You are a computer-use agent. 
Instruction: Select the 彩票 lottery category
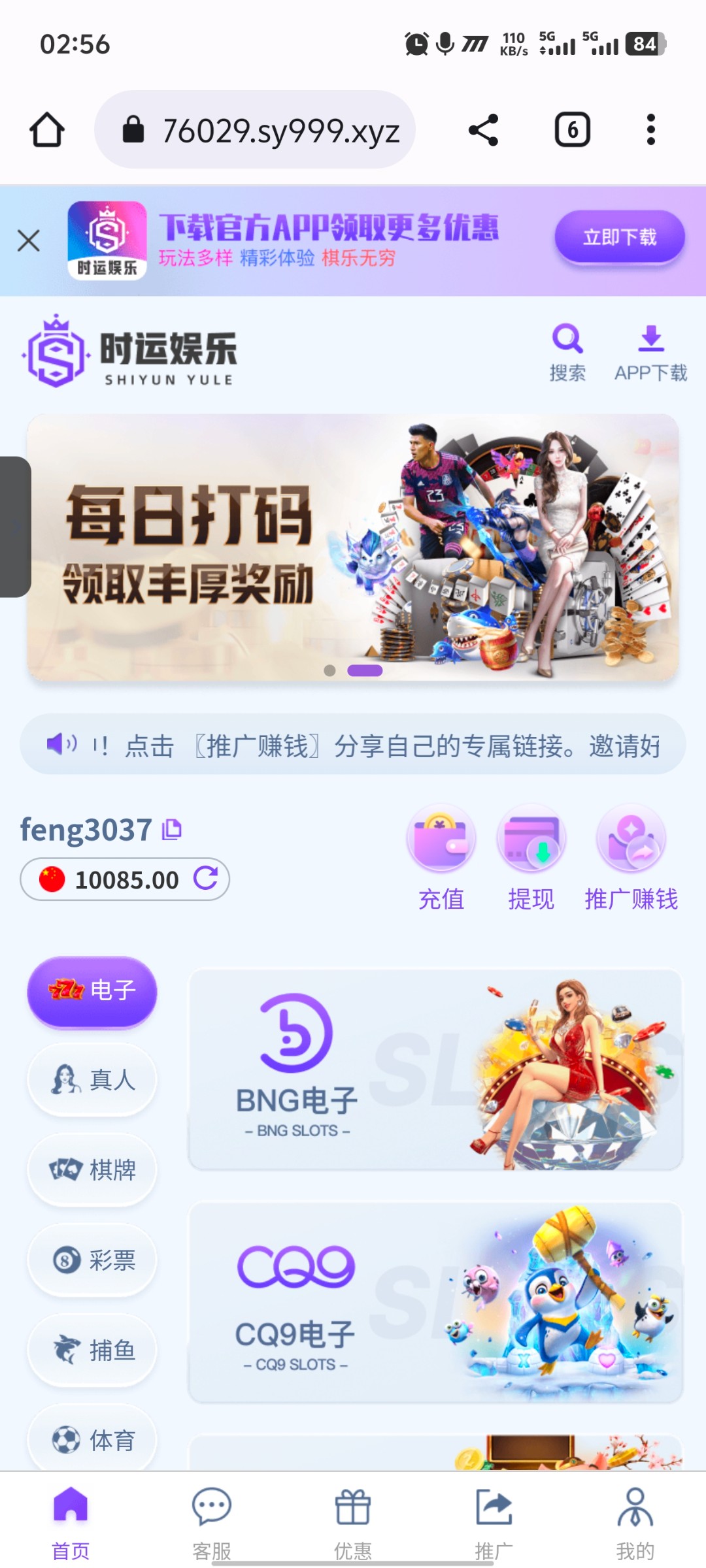[x=92, y=1259]
